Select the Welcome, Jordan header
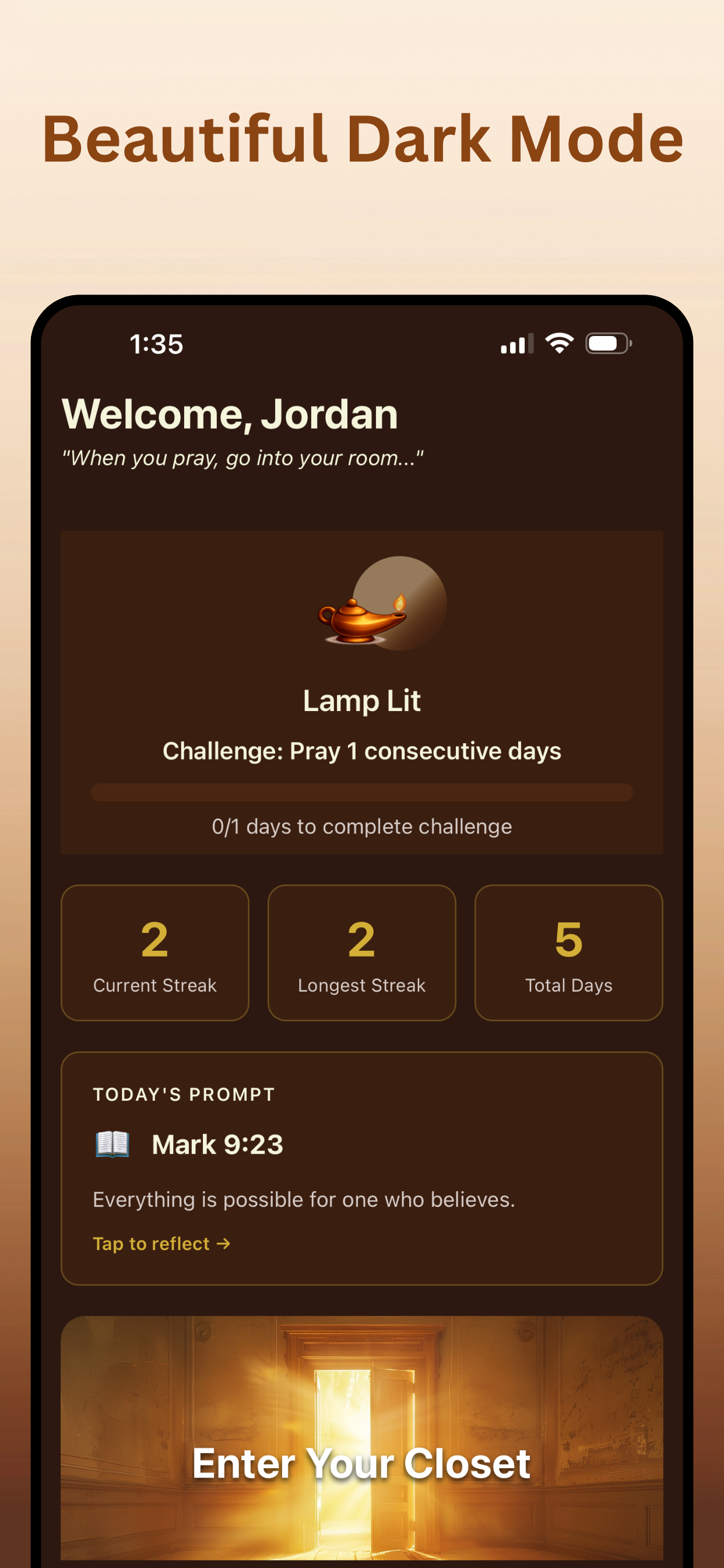Viewport: 724px width, 1568px height. tap(229, 414)
